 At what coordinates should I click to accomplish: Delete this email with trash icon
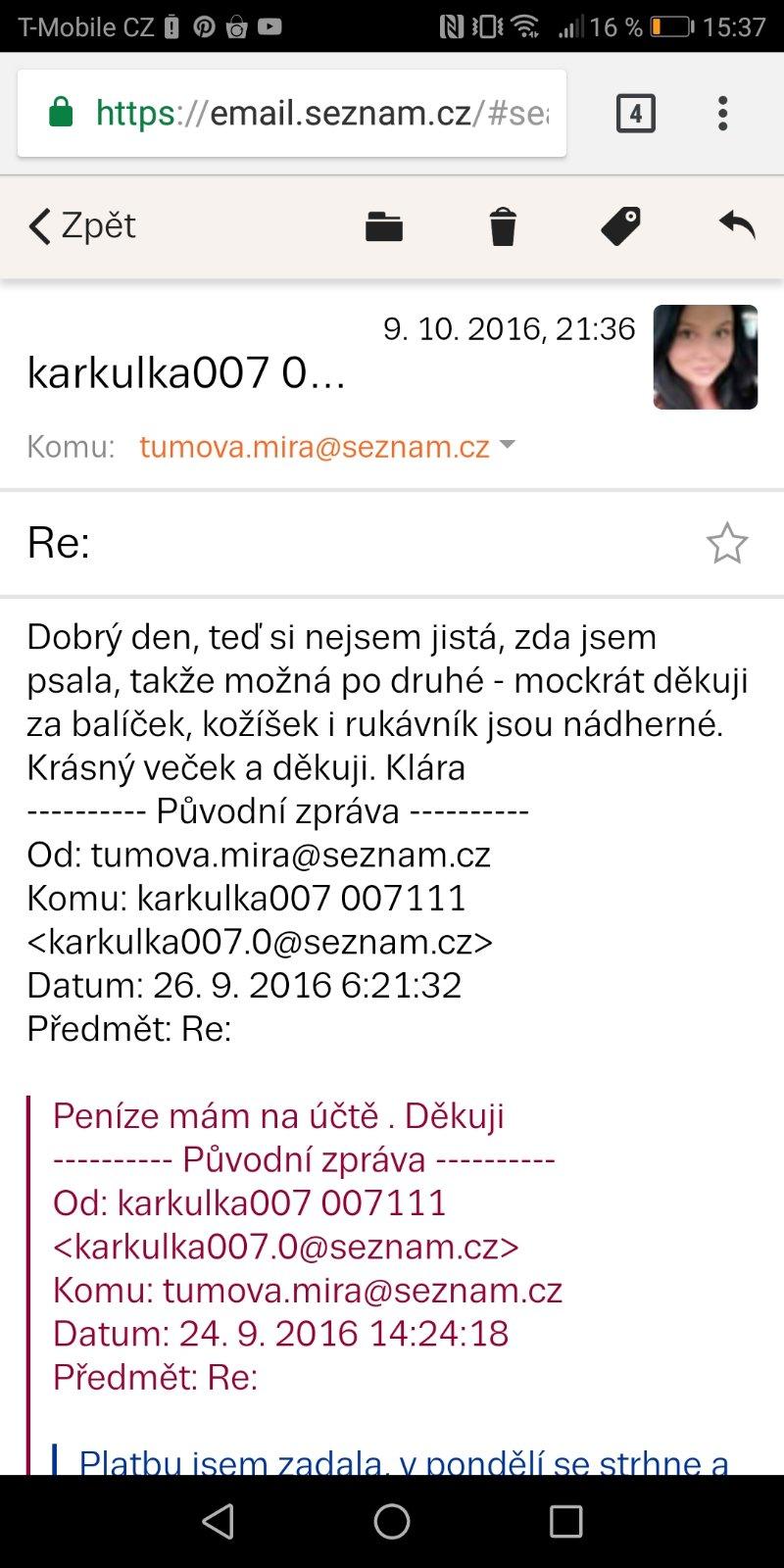(503, 227)
